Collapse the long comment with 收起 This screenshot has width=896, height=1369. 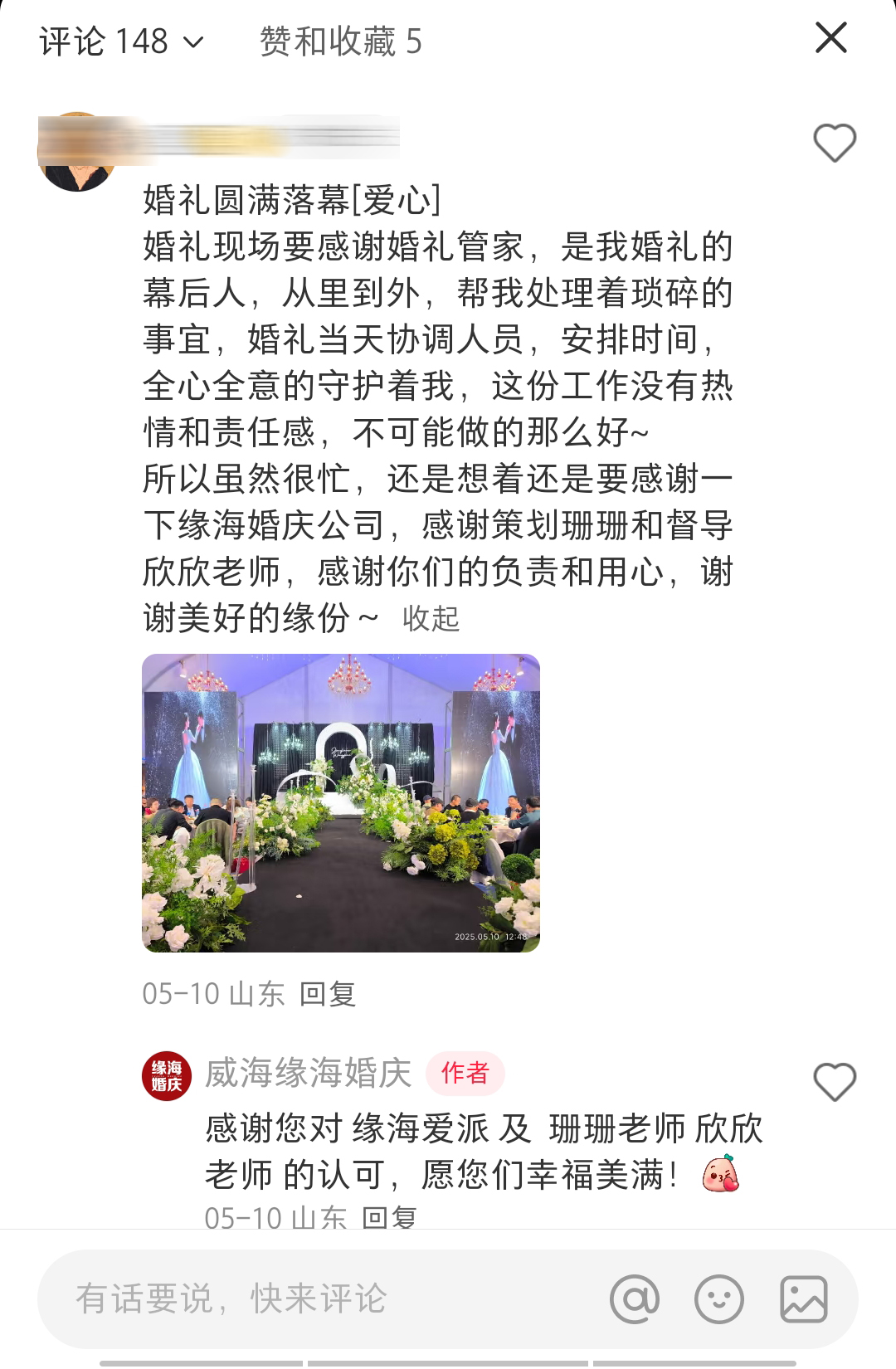431,618
